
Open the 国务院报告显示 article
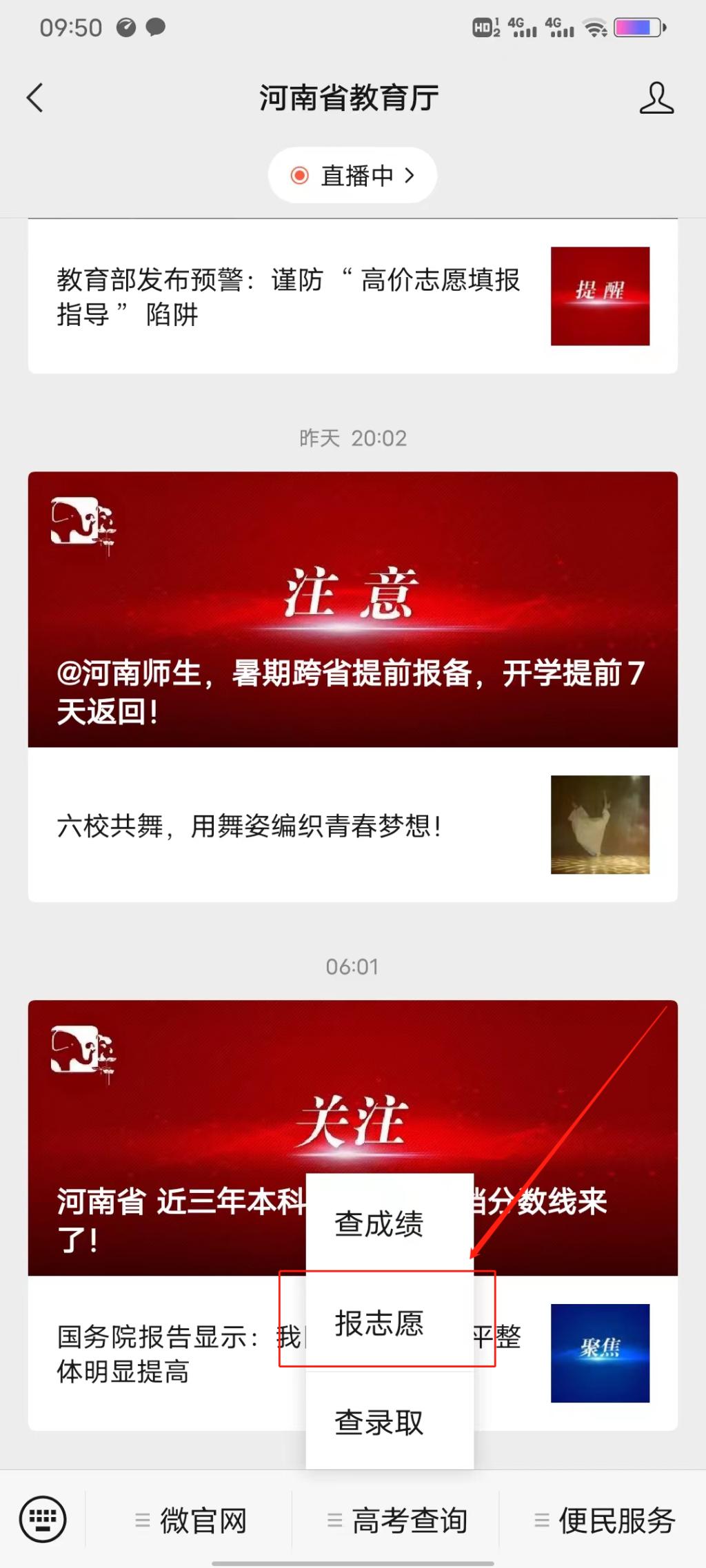tap(159, 1354)
